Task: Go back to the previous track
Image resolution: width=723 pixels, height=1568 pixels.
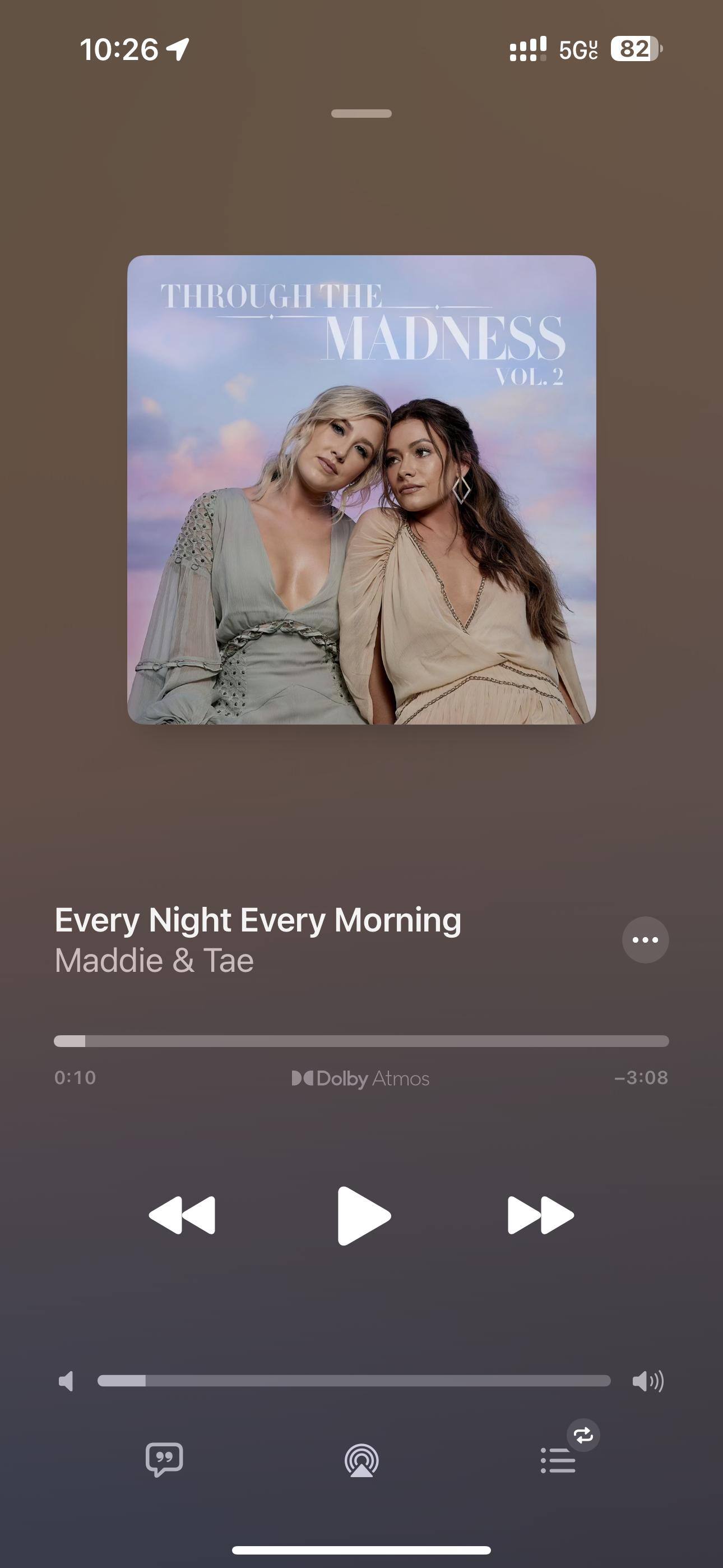Action: point(182,1215)
